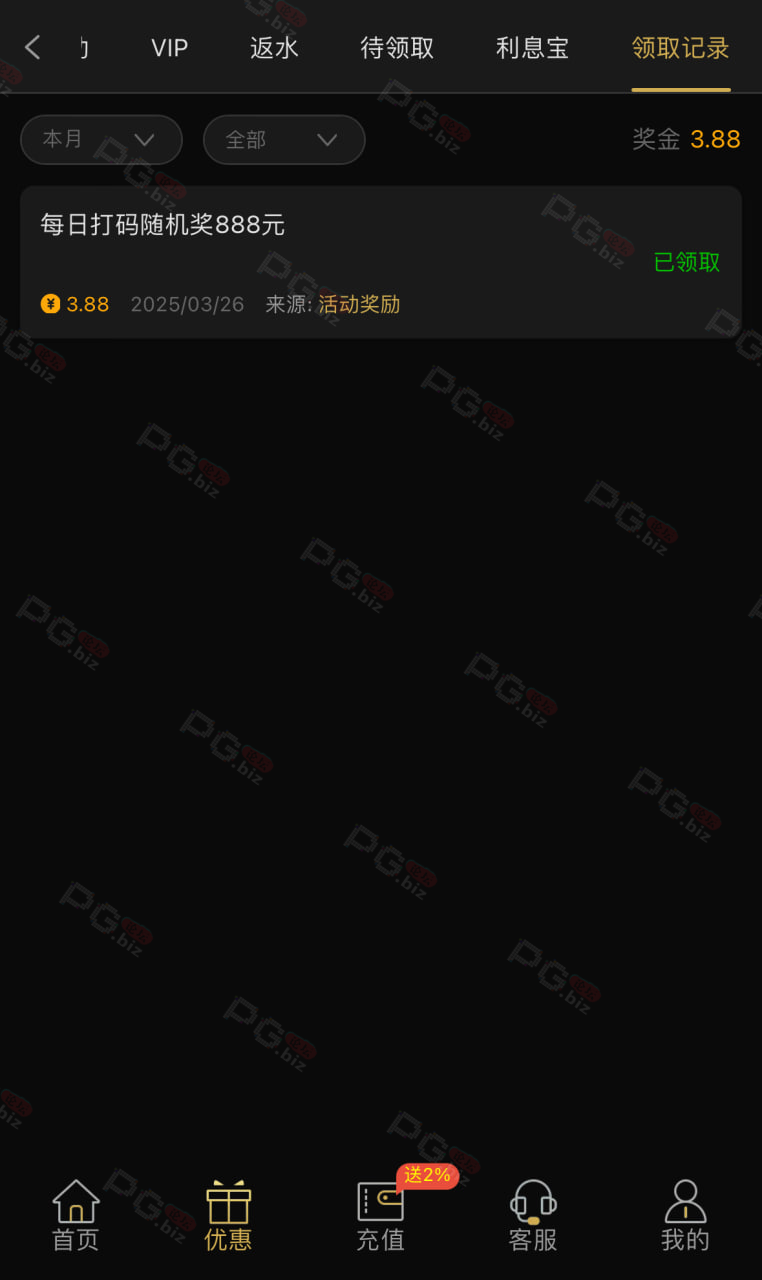The width and height of the screenshot is (762, 1280).
Task: Open the 每日打码随机奖888元 record card
Action: 381,262
